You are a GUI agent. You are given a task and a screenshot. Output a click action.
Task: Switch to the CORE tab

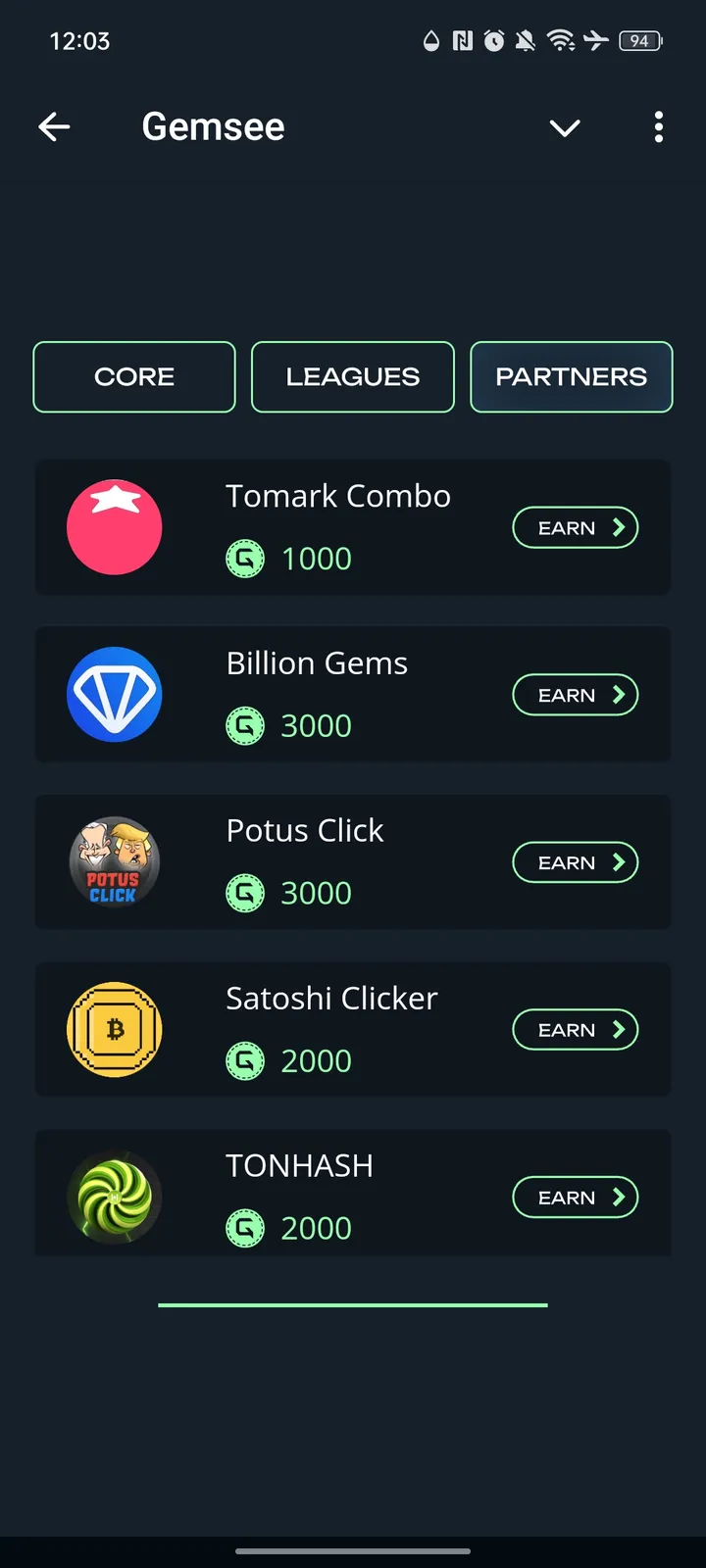(x=134, y=376)
